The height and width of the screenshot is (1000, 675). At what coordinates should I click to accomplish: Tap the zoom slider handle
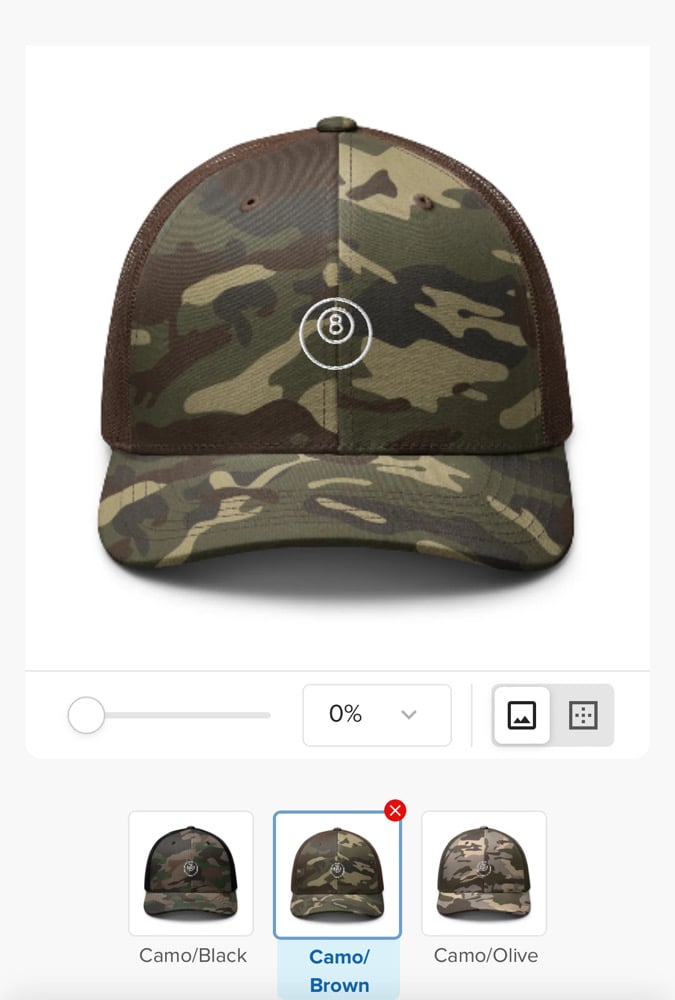tap(86, 715)
